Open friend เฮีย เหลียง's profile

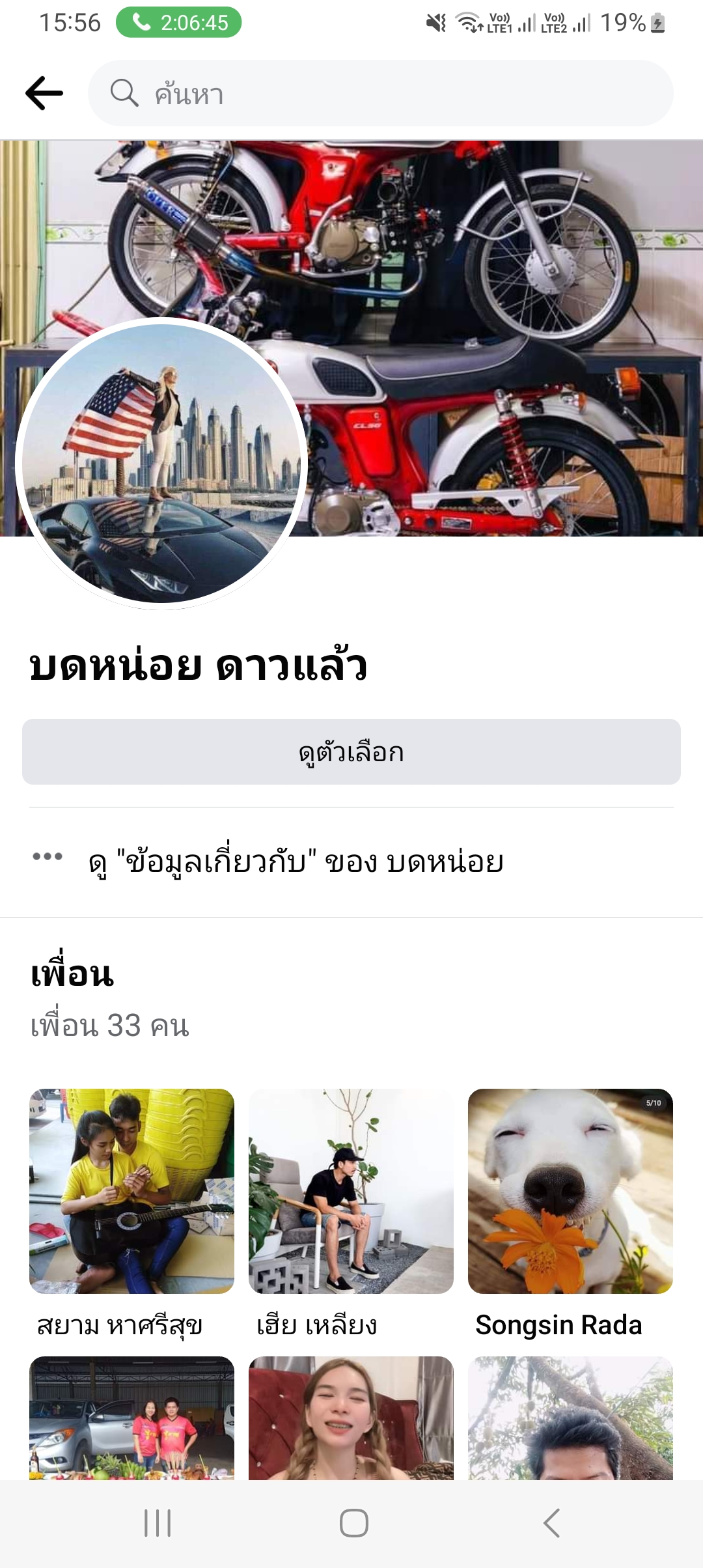pyautogui.click(x=351, y=1192)
